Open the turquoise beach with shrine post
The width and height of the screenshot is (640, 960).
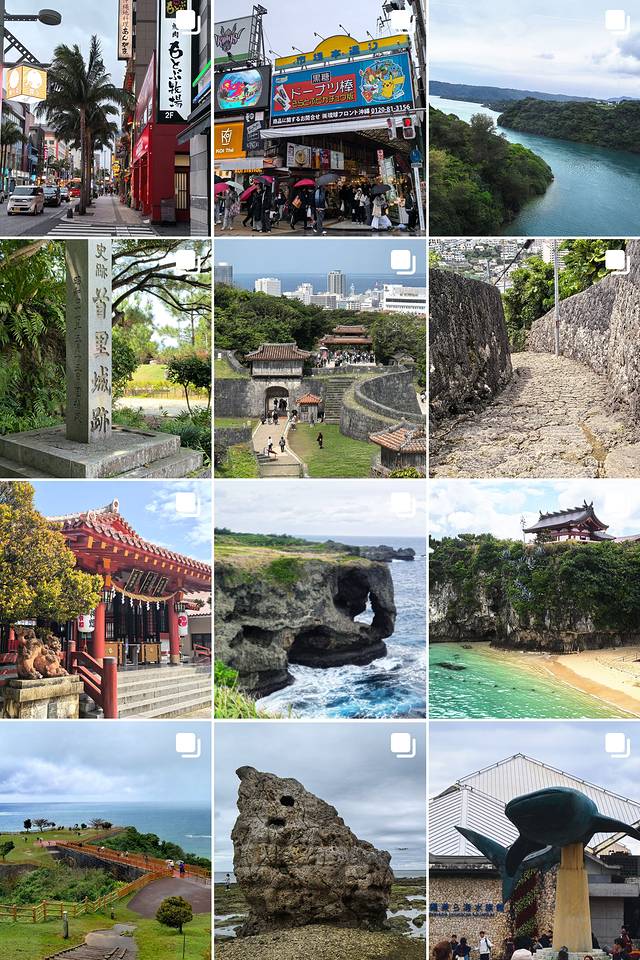coord(534,600)
